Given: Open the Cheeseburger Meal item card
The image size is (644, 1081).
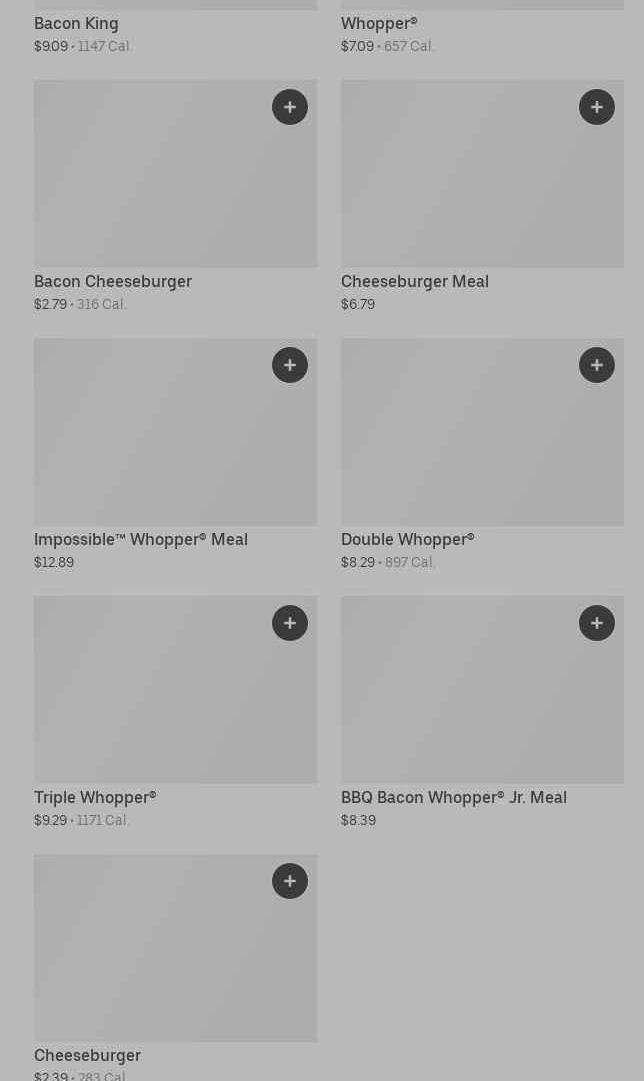Looking at the screenshot, I should [460, 190].
